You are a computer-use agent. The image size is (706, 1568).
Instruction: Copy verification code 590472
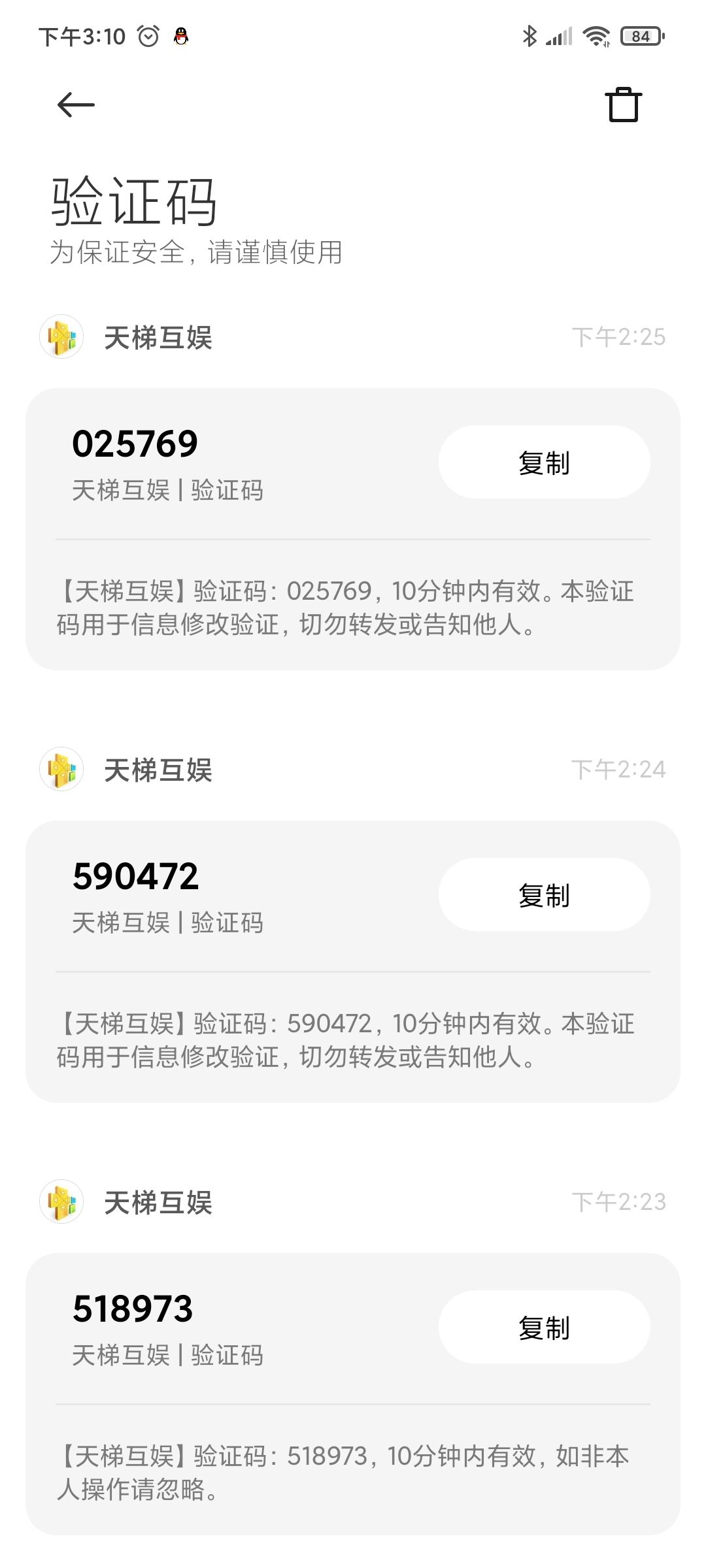click(x=545, y=894)
